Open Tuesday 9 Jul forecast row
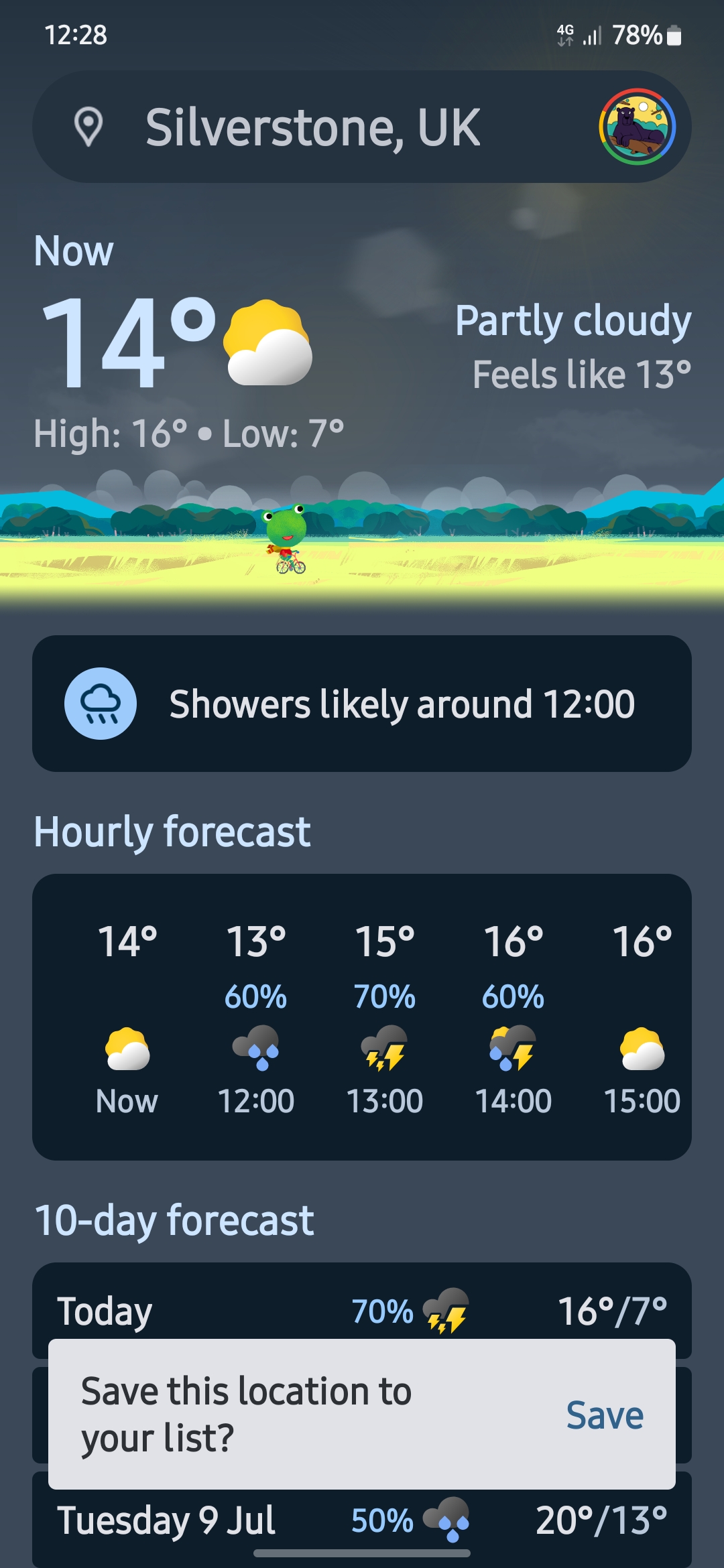The width and height of the screenshot is (724, 1568). pyautogui.click(x=362, y=1520)
